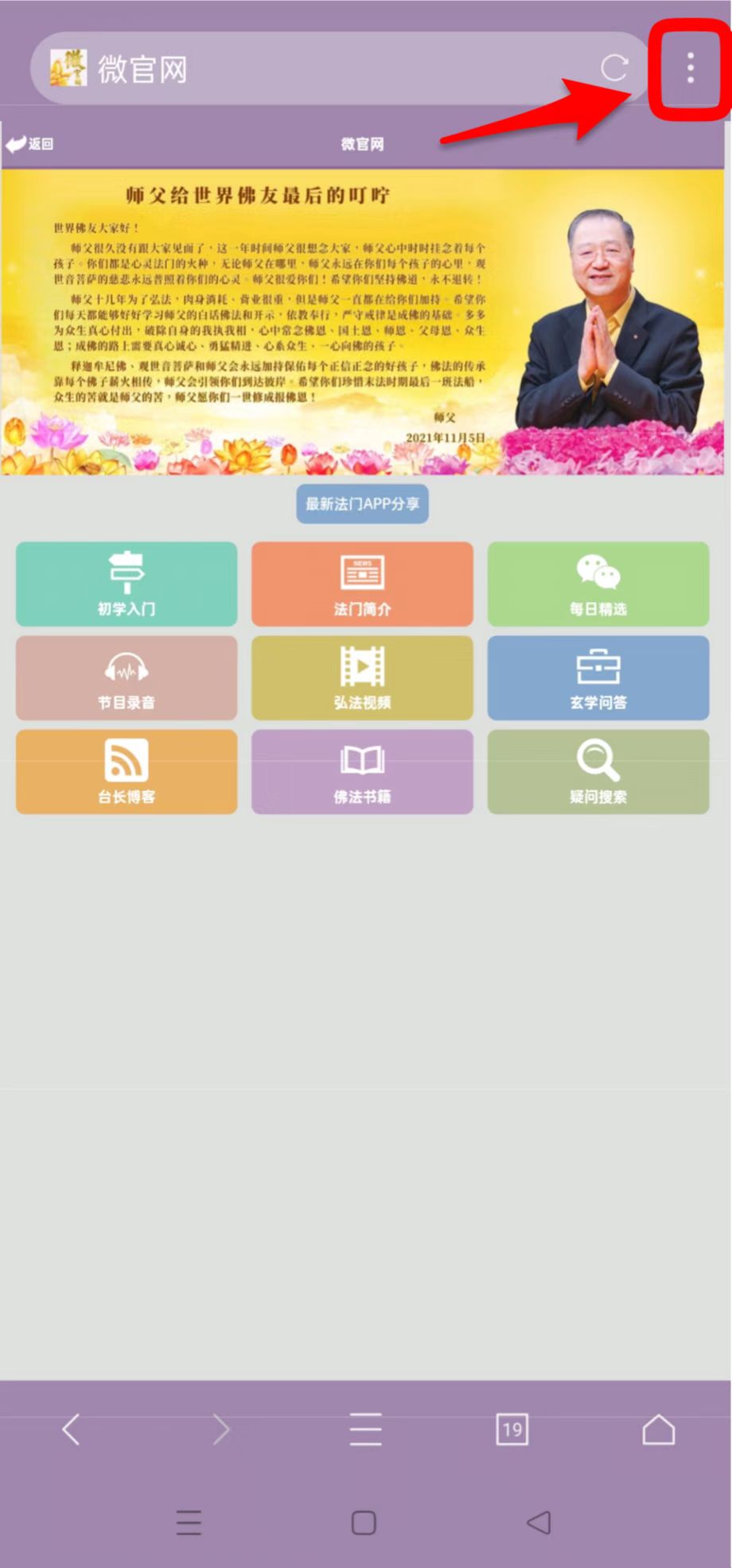Open the 疑问搜索 tile
This screenshot has height=1568, width=732.
598,771
